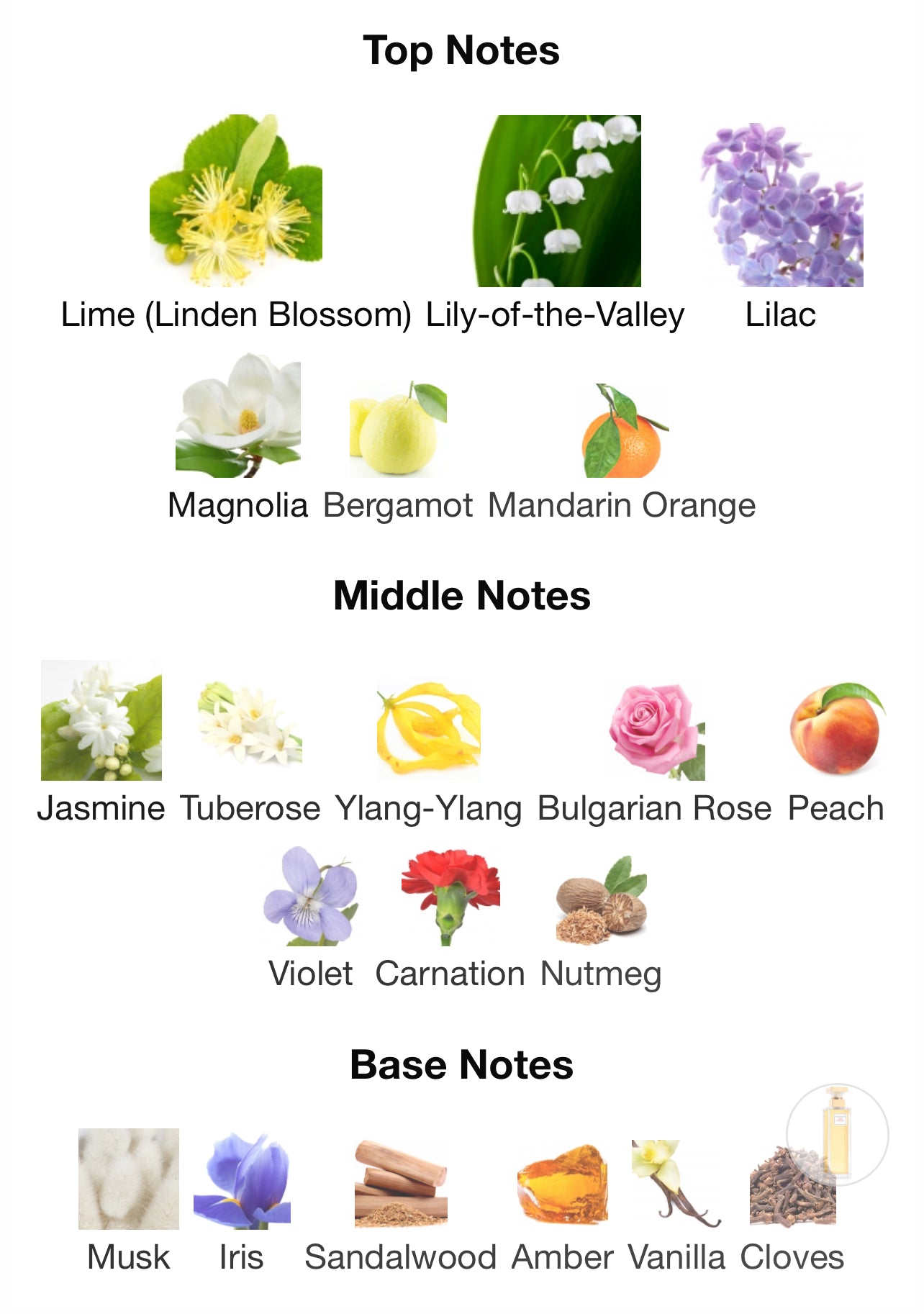Tap the Peach note
924x1314 pixels.
click(x=836, y=728)
